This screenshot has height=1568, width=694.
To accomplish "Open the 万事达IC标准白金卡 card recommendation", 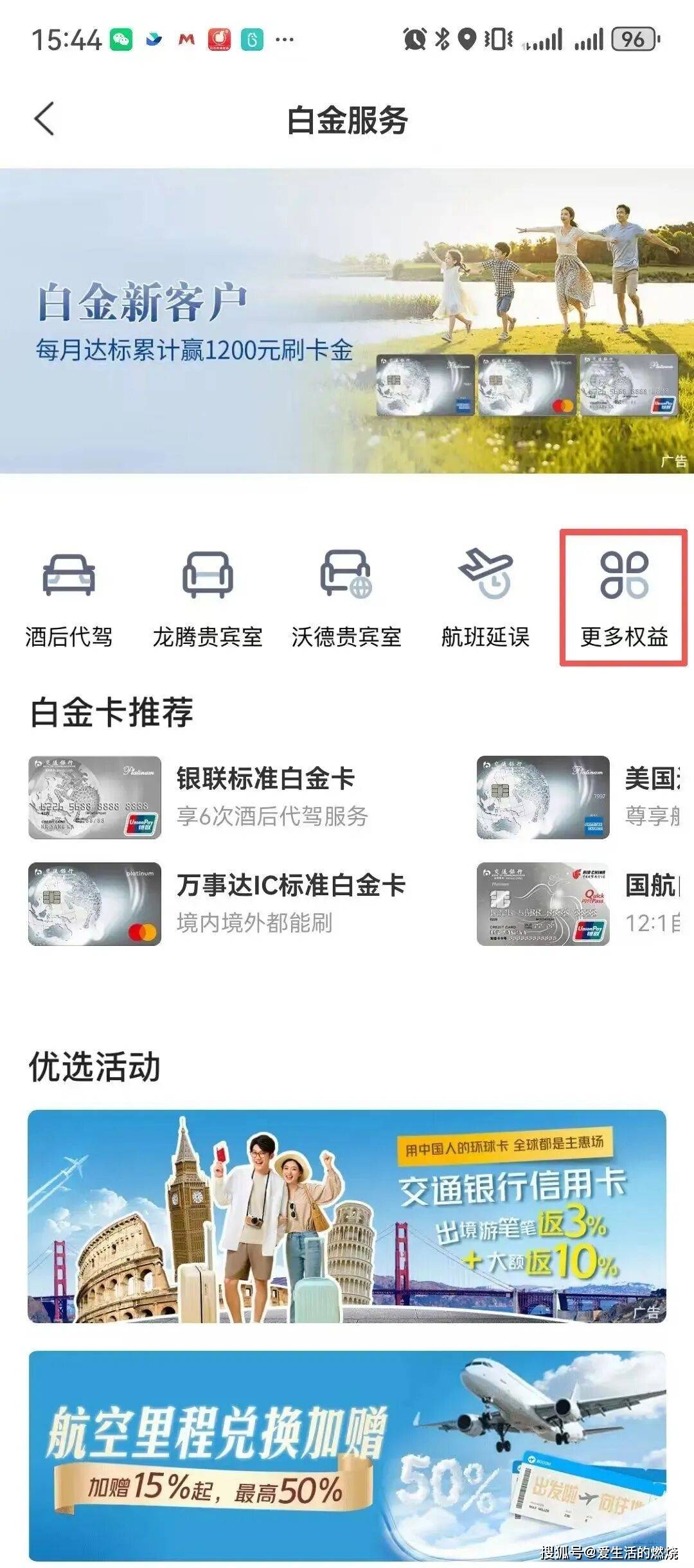I will click(218, 904).
